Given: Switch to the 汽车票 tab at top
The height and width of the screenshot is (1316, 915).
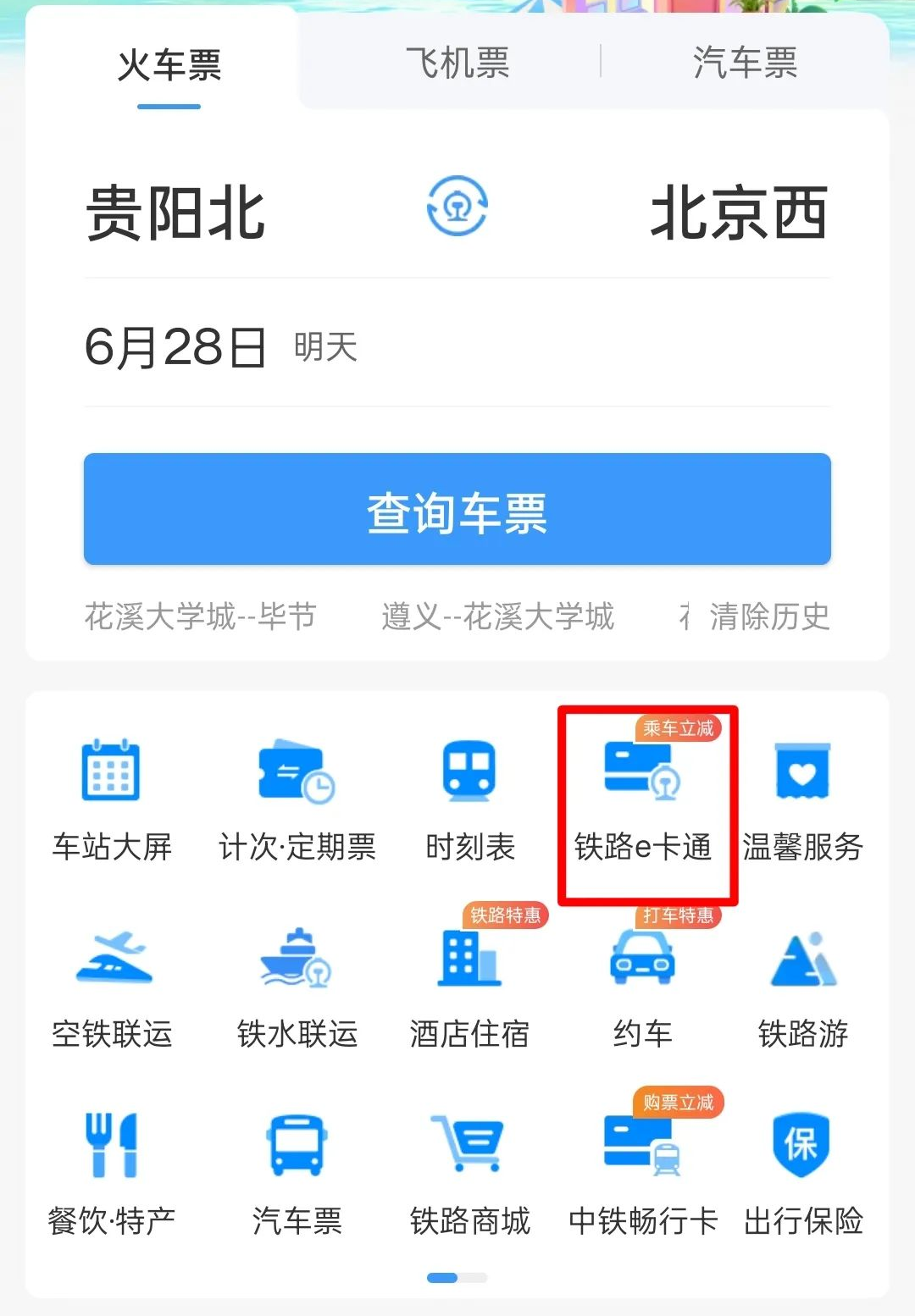Looking at the screenshot, I should tap(745, 64).
